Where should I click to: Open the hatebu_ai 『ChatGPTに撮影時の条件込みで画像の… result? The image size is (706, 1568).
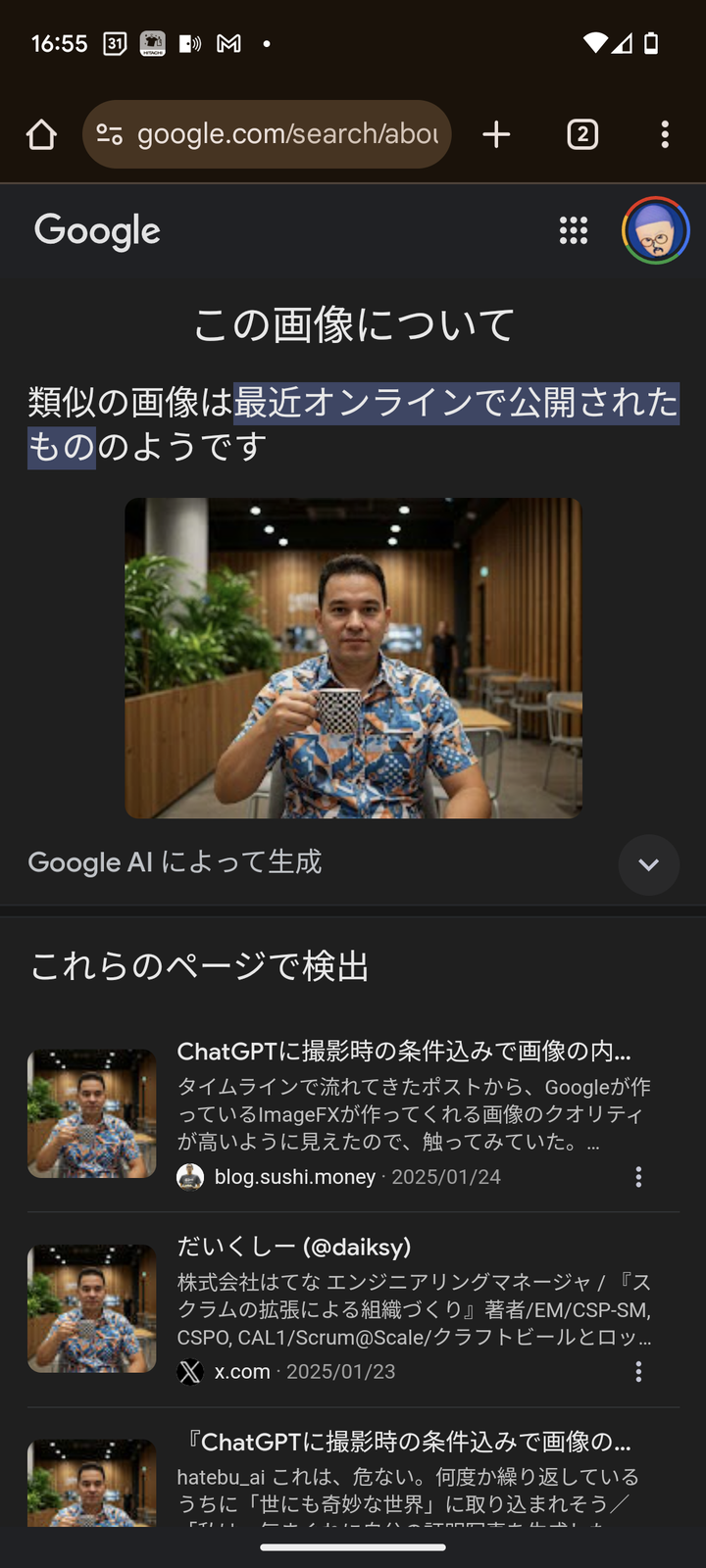pyautogui.click(x=408, y=1442)
